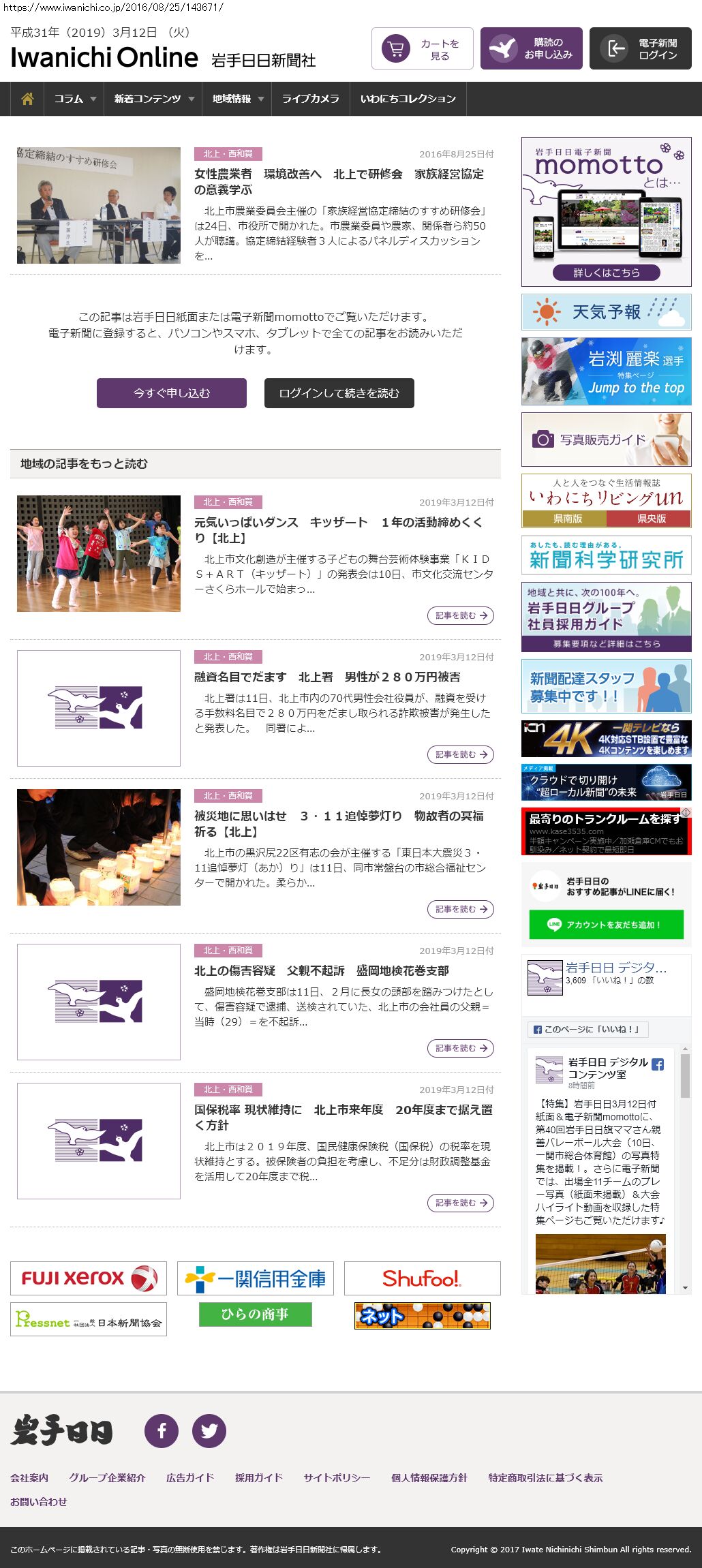702x1568 pixels.
Task: Open サイトポリシー footer link
Action: coord(337,1478)
